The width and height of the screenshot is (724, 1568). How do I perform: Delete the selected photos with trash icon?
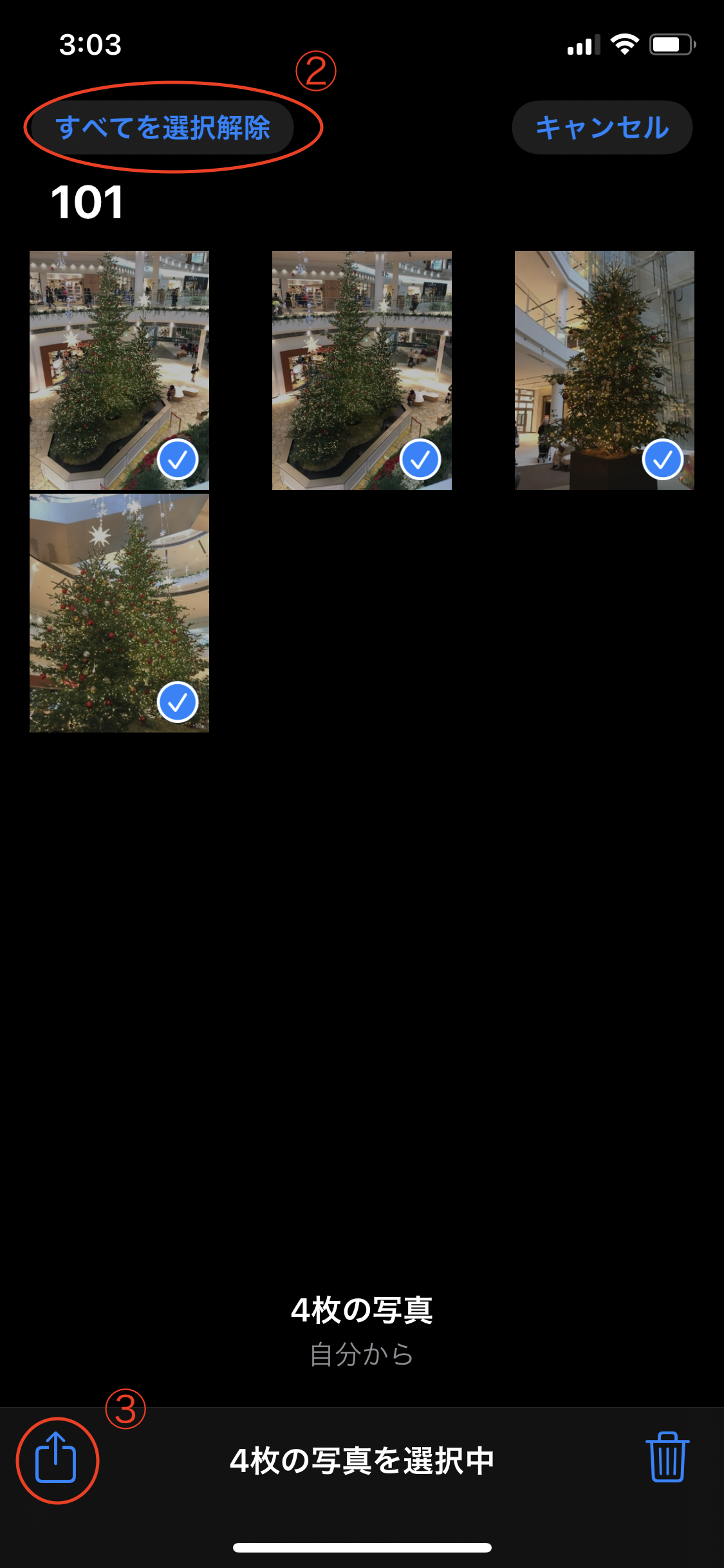667,1457
